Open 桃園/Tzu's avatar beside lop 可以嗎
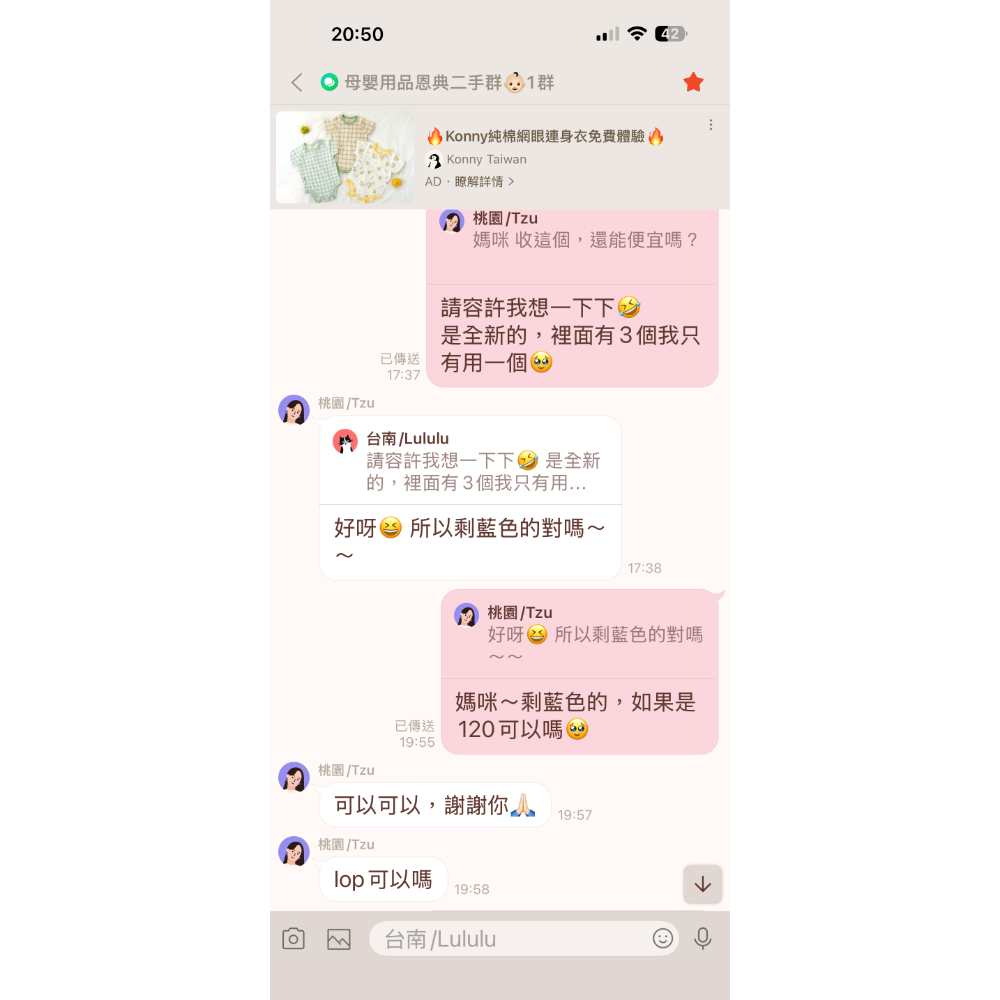 pos(294,851)
